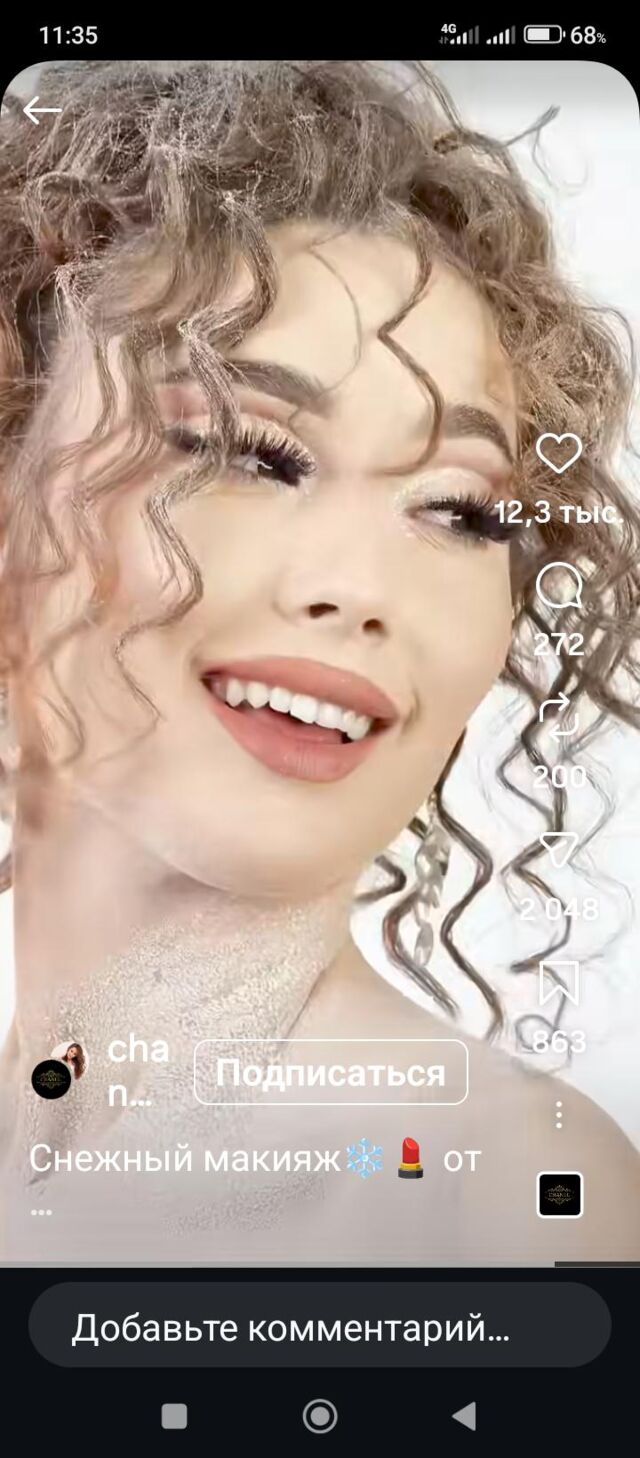
Task: Go to the system home screen
Action: (320, 1416)
